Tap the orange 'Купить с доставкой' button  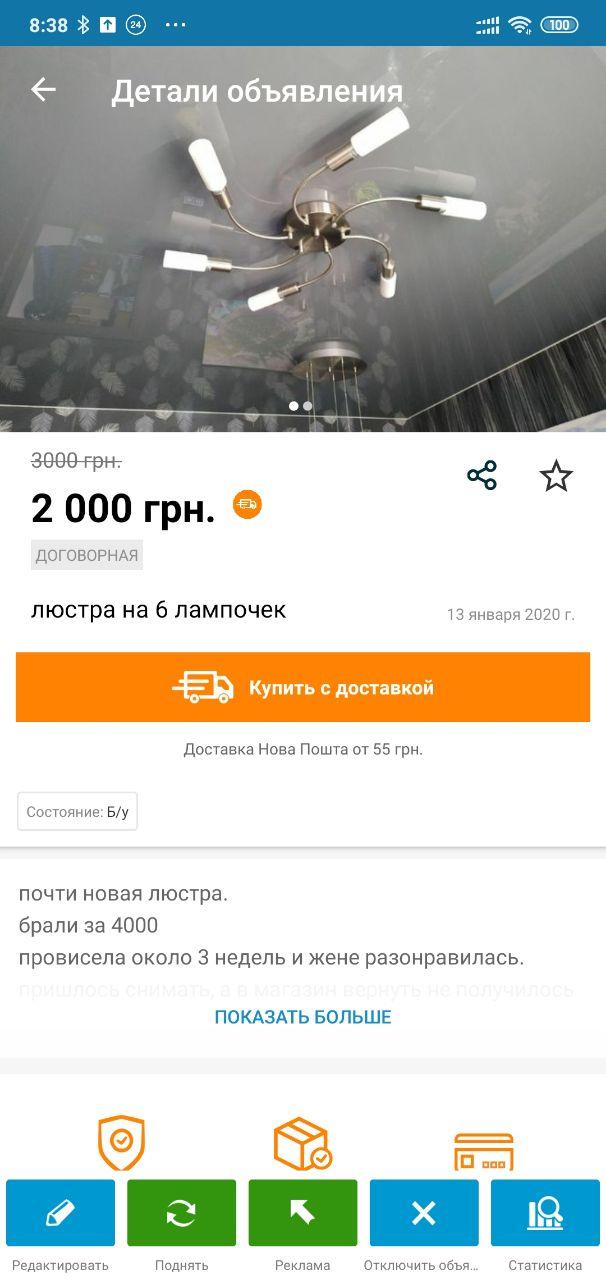pyautogui.click(x=303, y=688)
